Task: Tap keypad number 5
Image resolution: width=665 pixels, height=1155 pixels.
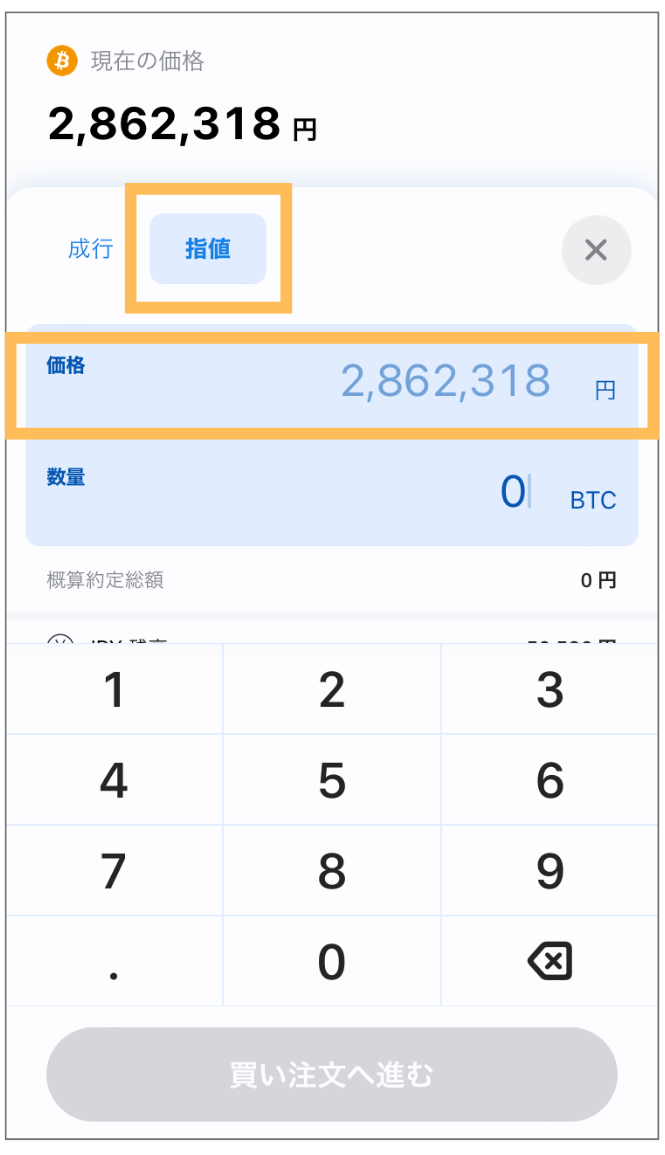Action: 332,780
